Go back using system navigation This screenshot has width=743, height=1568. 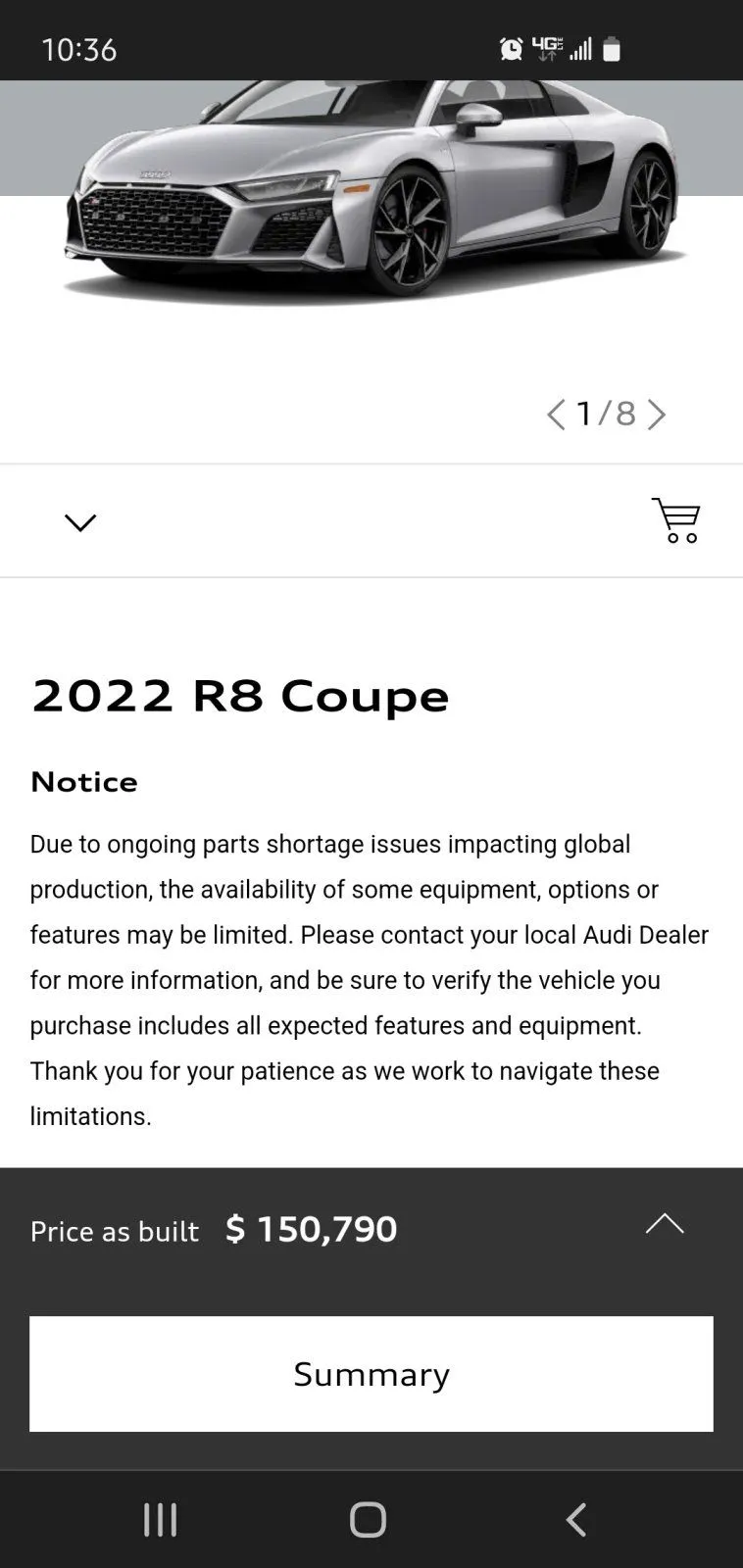(x=576, y=1520)
